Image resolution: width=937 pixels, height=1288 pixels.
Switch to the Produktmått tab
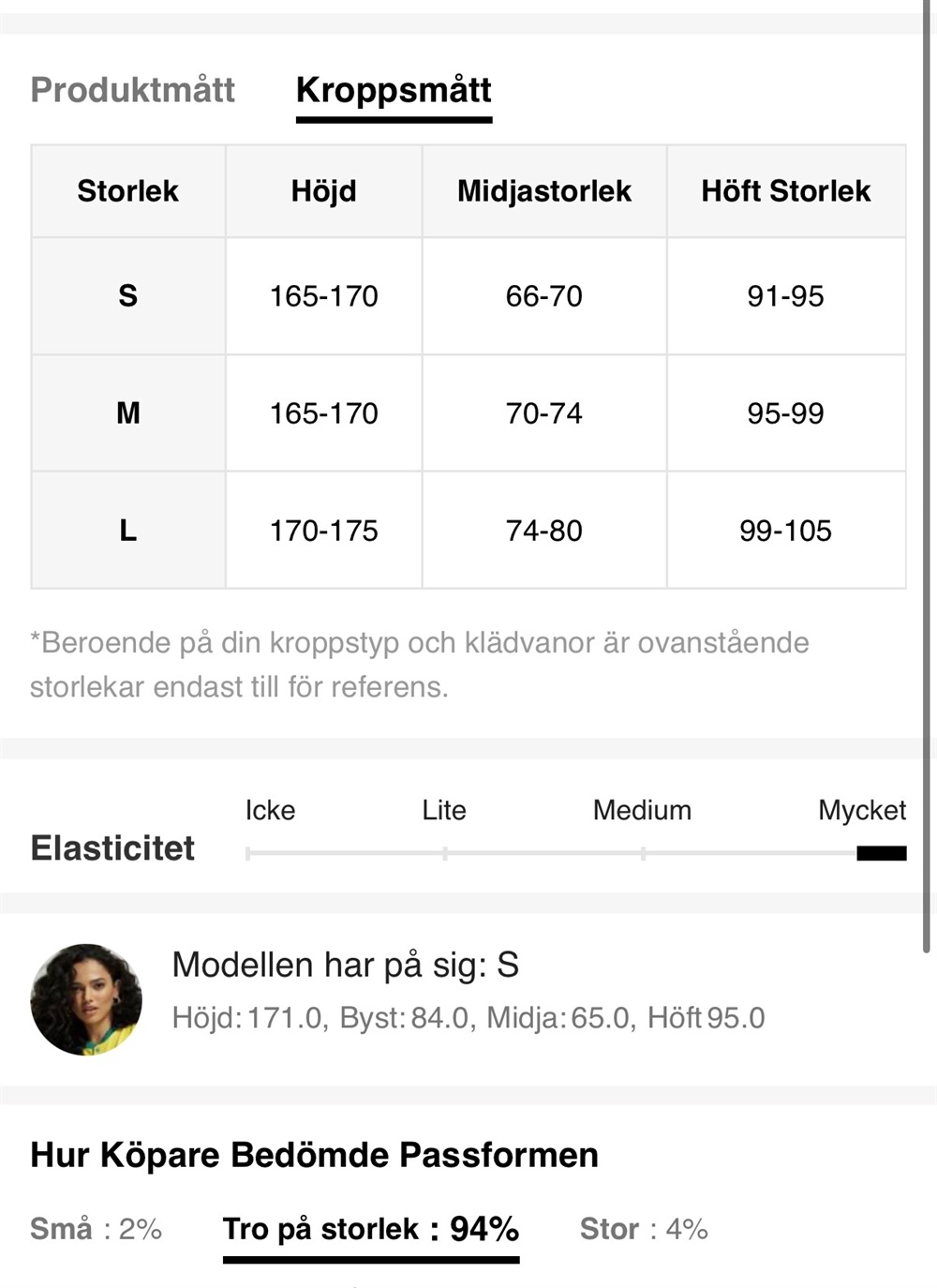[x=132, y=90]
